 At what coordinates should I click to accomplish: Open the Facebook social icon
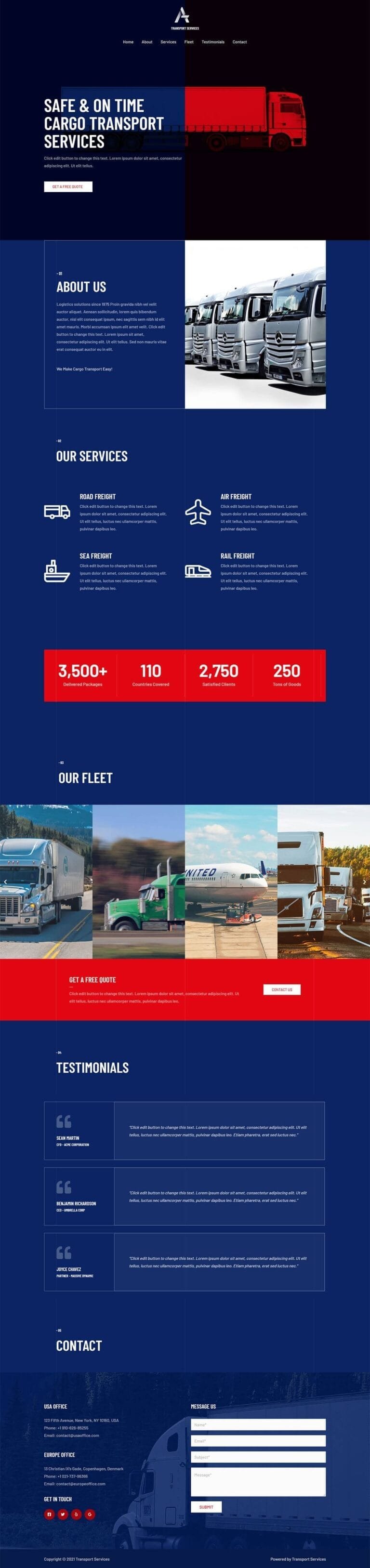pos(49,1515)
